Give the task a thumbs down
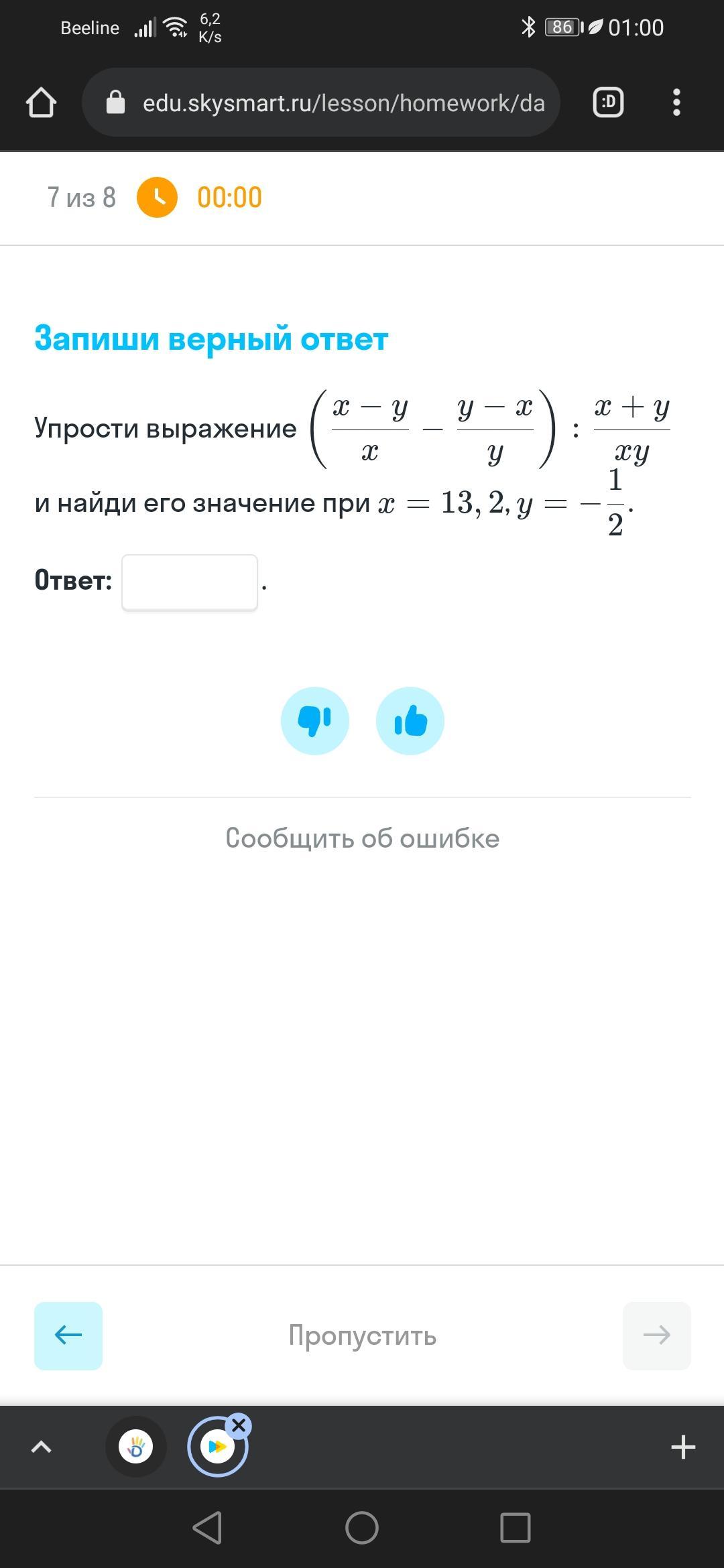This screenshot has width=724, height=1568. click(x=315, y=721)
